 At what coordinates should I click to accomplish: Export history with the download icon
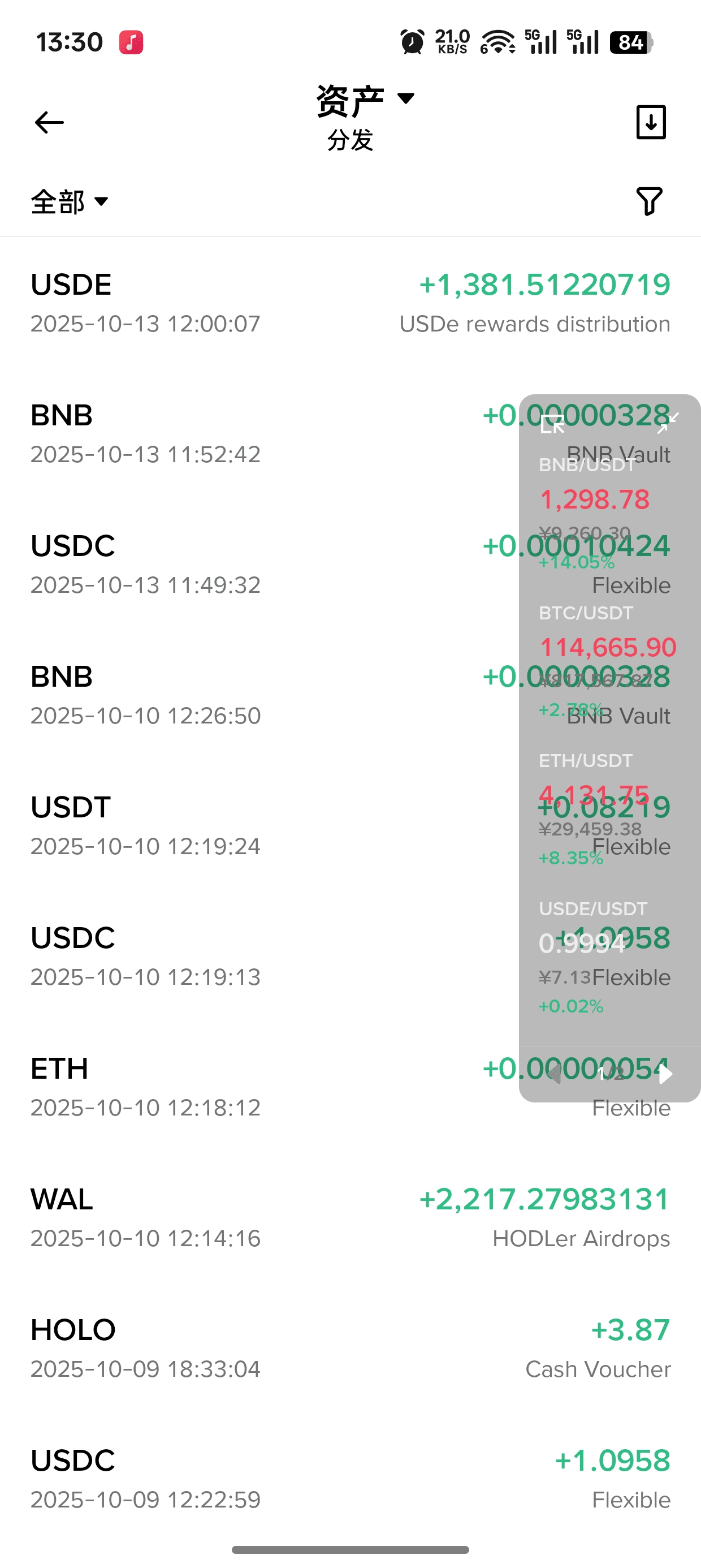coord(651,122)
